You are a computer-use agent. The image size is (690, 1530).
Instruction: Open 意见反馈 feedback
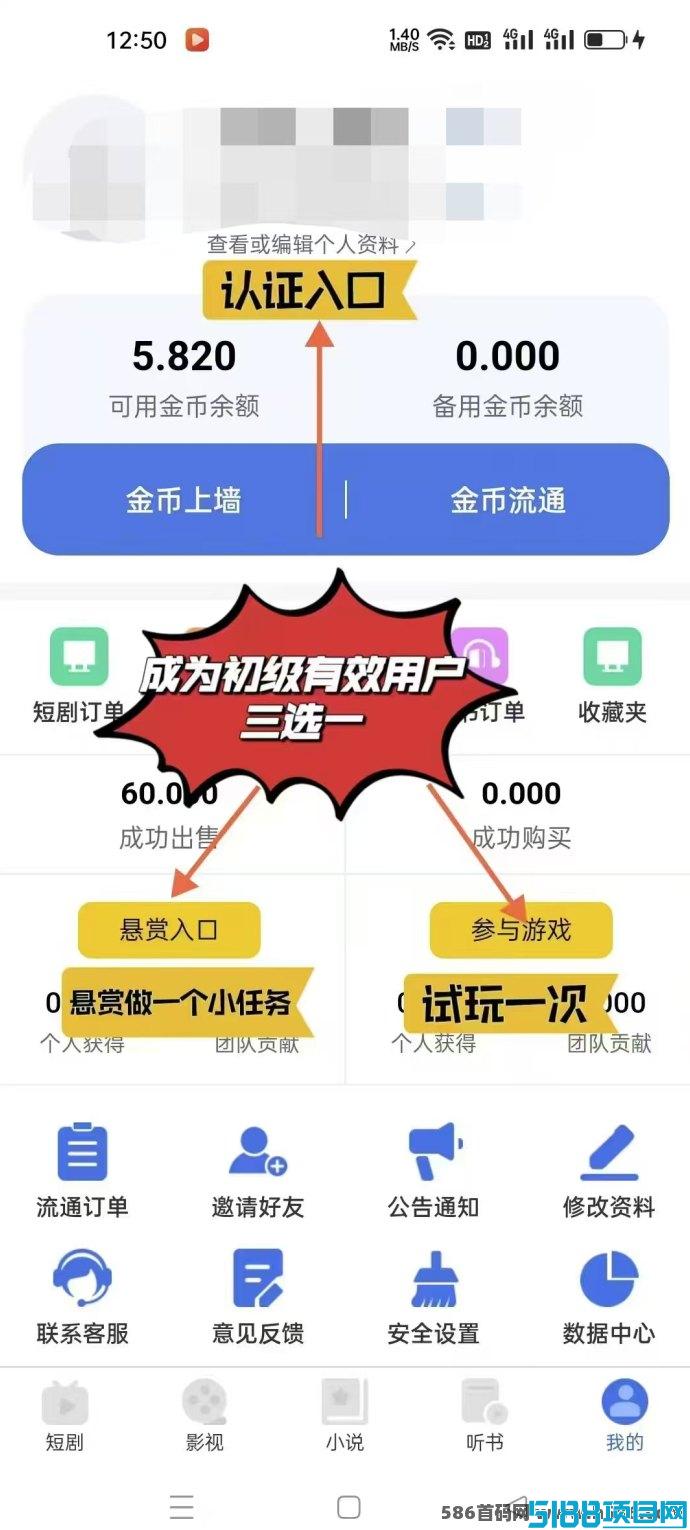click(x=257, y=1297)
